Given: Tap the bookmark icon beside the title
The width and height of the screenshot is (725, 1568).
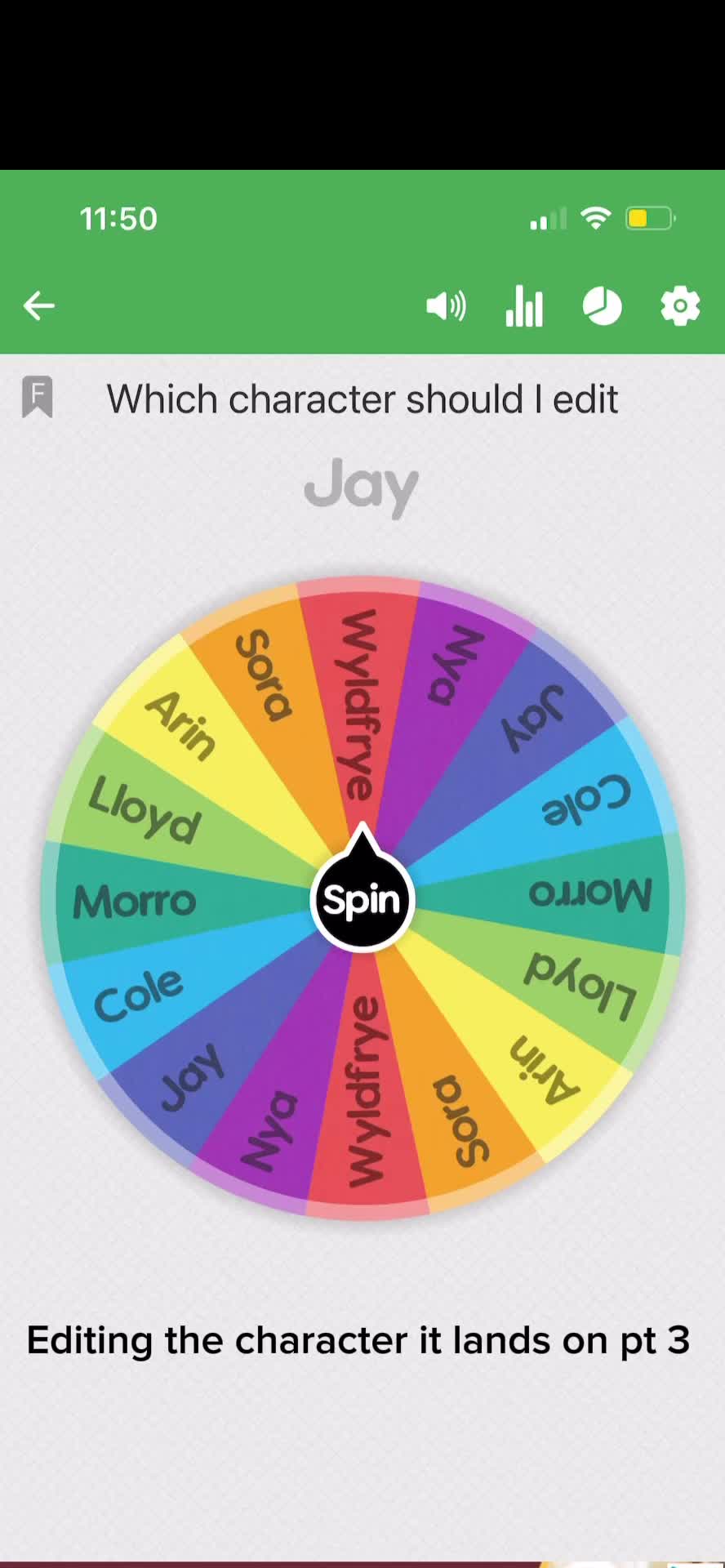Looking at the screenshot, I should pyautogui.click(x=38, y=397).
